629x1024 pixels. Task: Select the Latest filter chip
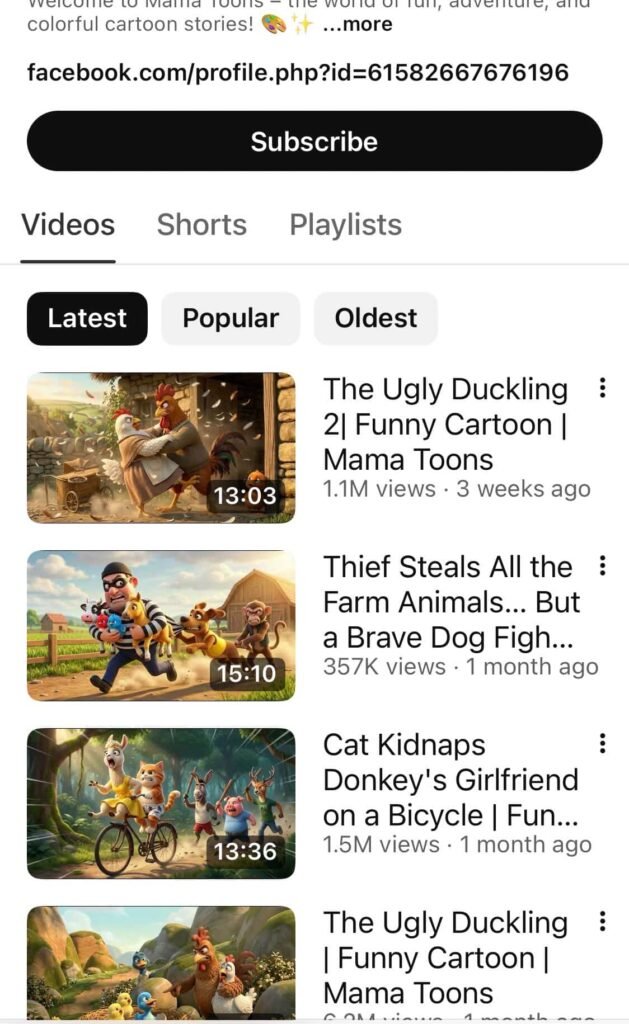(x=87, y=319)
